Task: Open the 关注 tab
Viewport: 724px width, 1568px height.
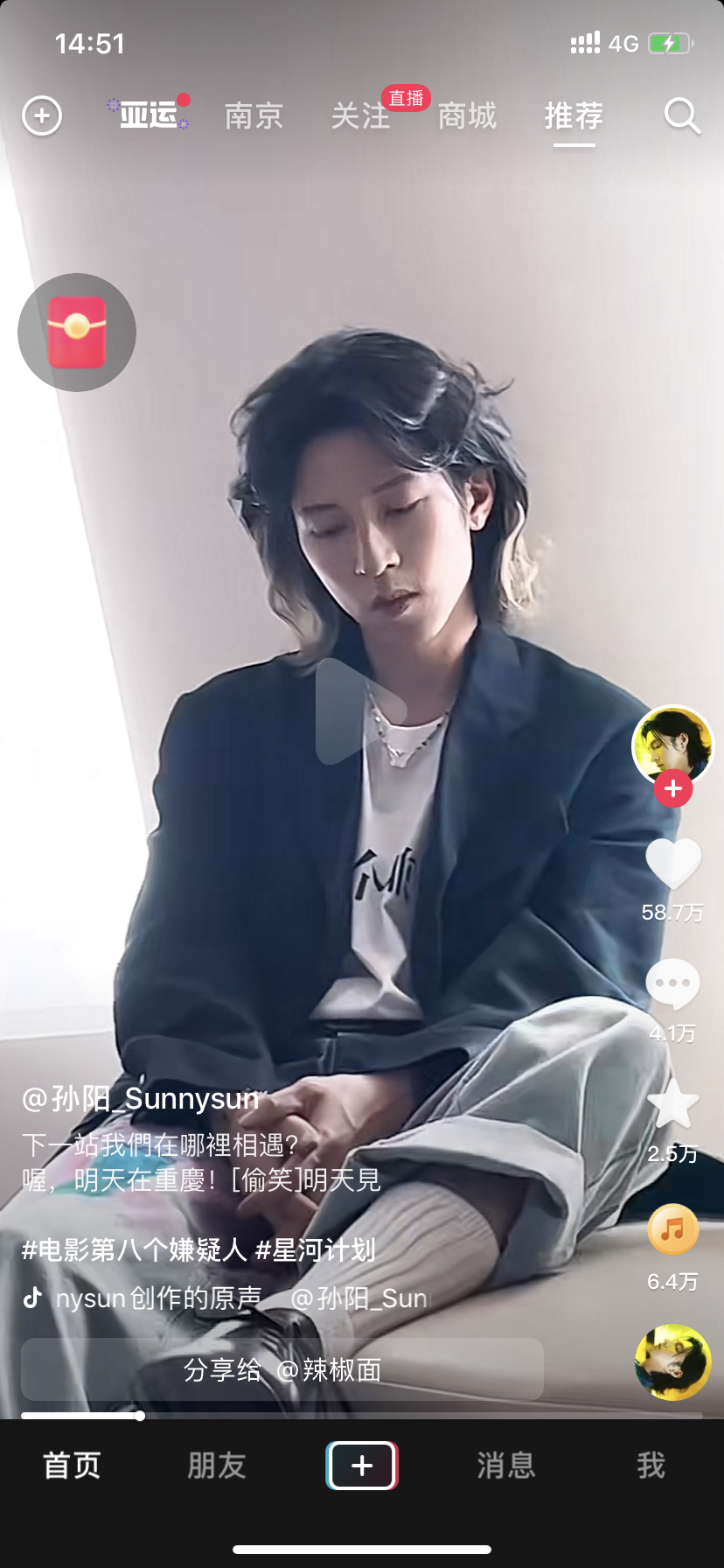Action: pos(360,115)
